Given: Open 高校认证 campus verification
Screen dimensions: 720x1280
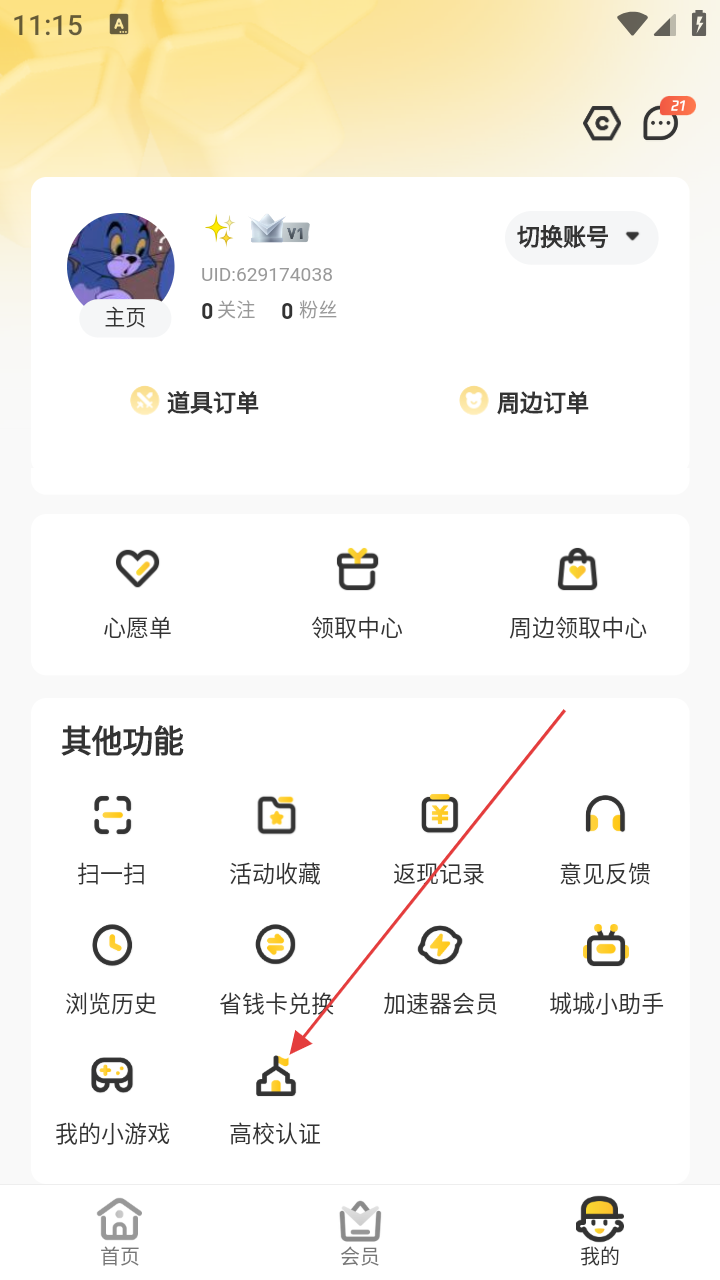Looking at the screenshot, I should [x=275, y=1098].
